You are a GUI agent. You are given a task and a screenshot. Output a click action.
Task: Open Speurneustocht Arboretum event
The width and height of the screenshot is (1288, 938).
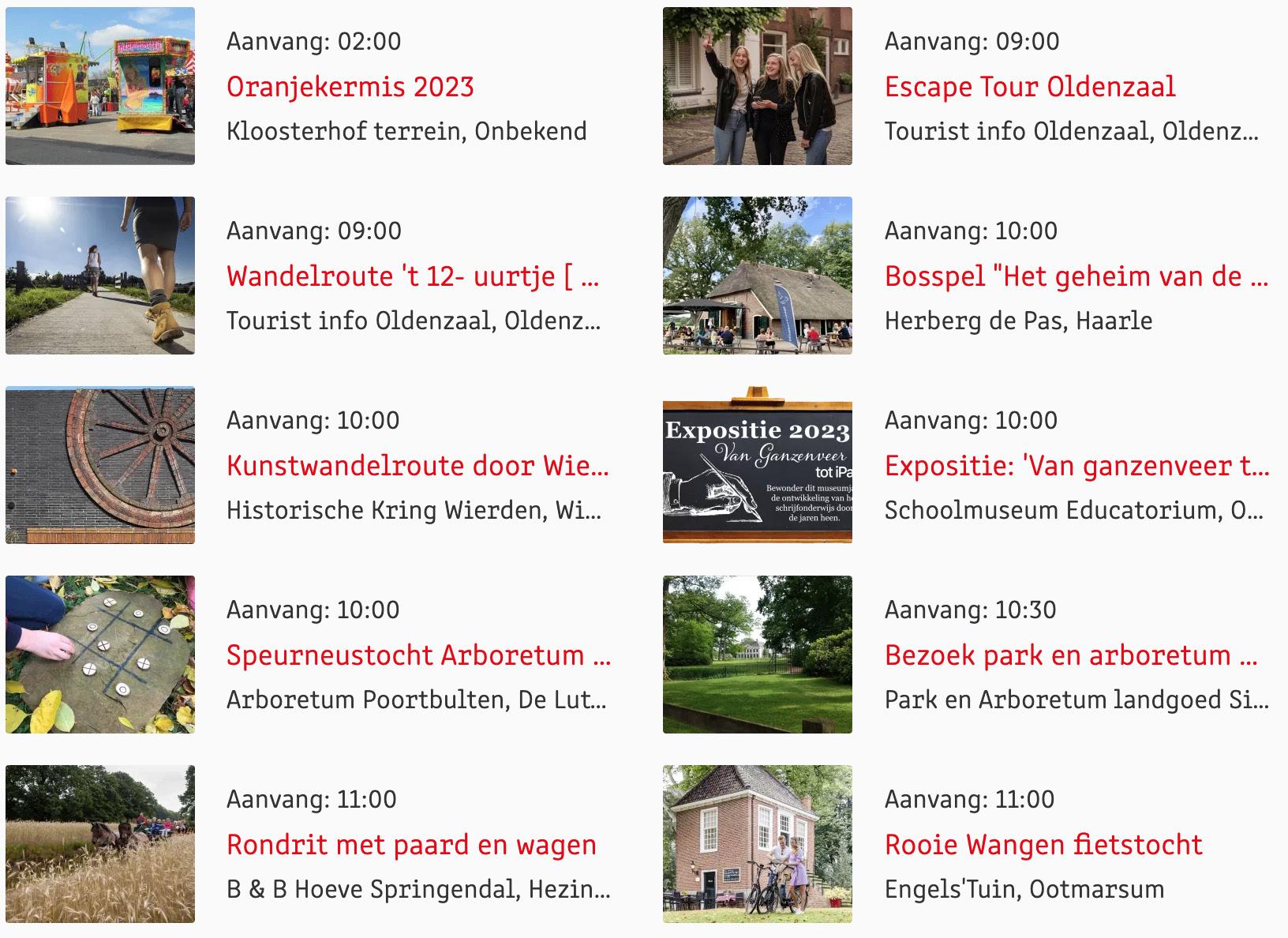tap(417, 655)
